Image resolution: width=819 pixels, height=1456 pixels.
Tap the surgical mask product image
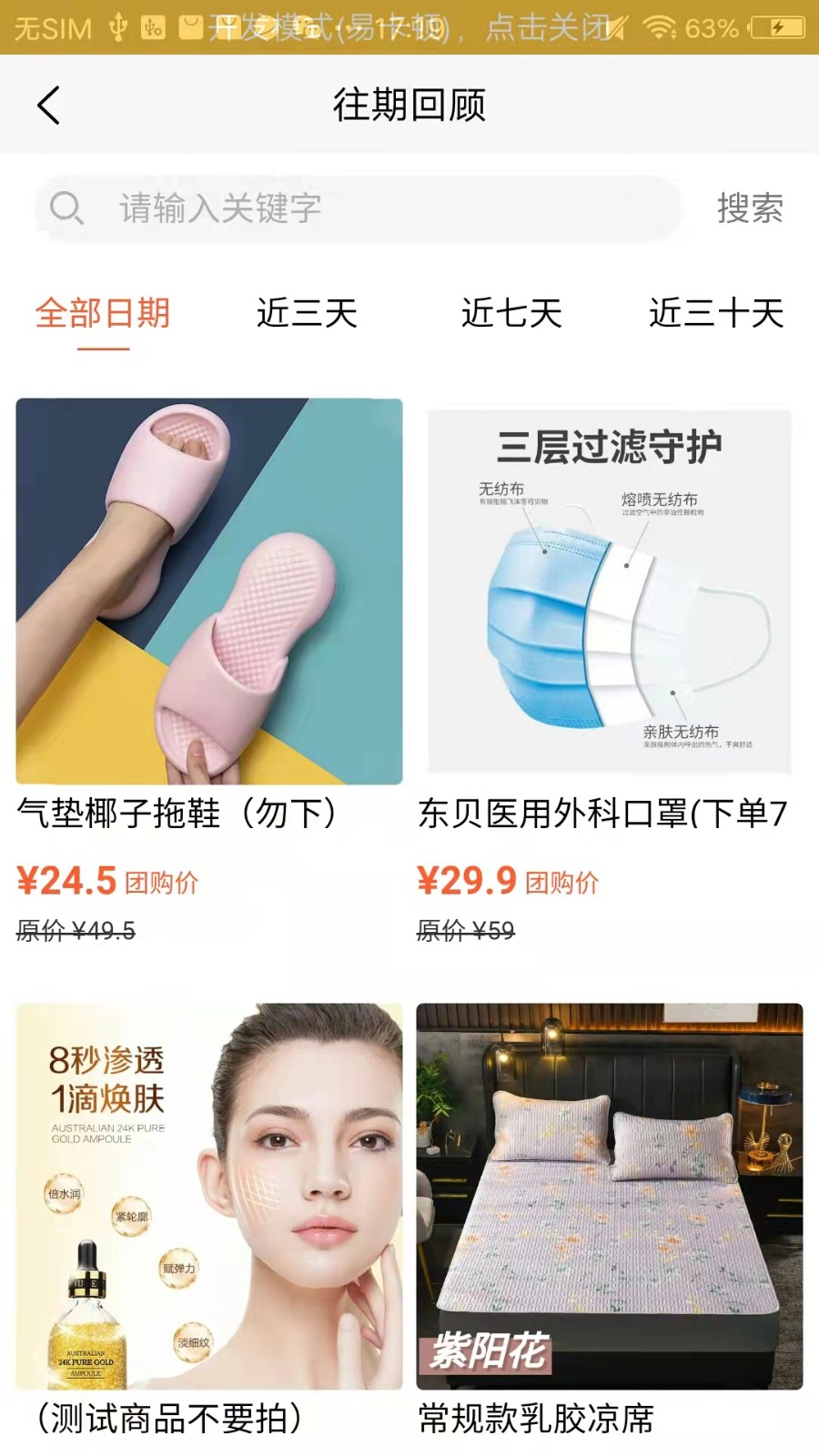611,591
